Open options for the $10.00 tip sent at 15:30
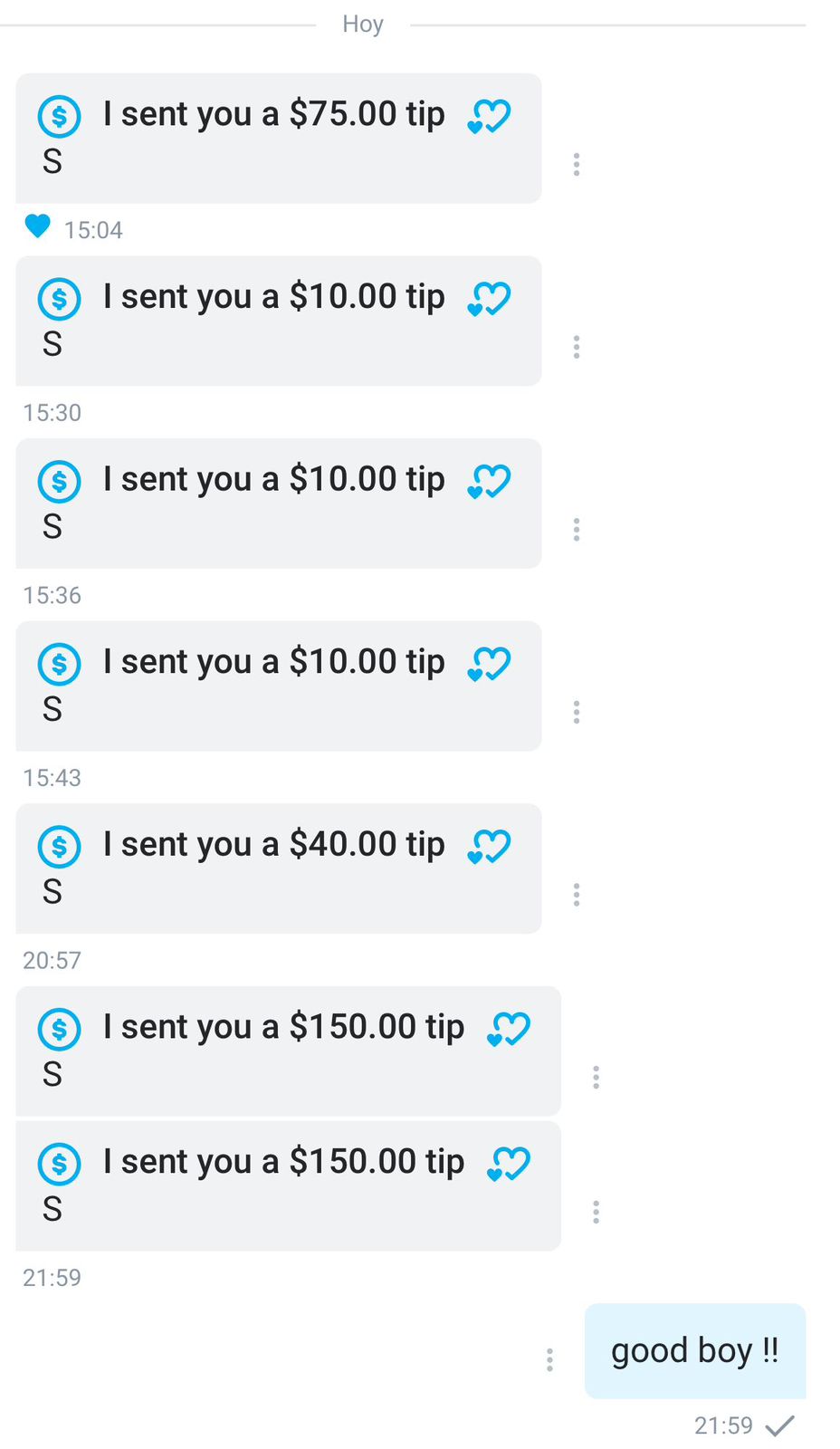Screen dimensions: 840x1449 point(577,347)
